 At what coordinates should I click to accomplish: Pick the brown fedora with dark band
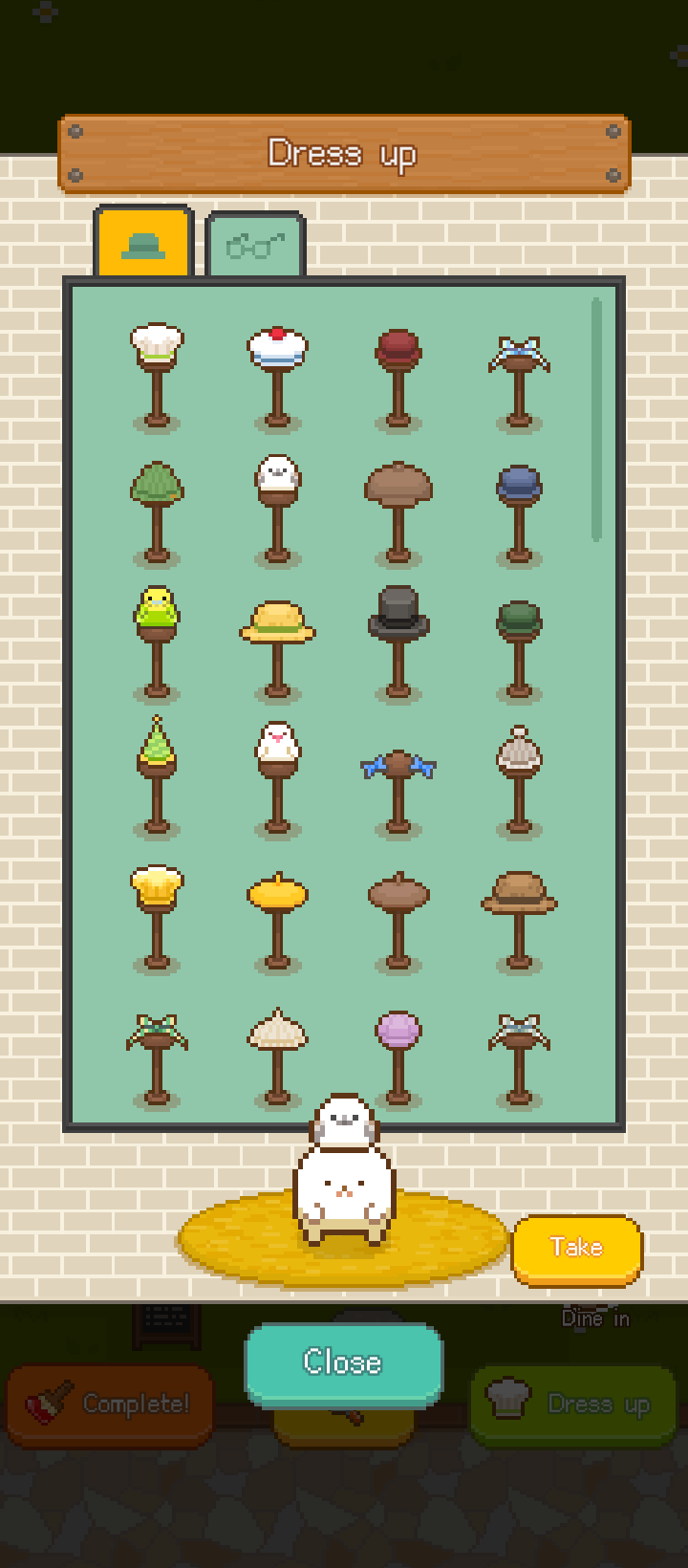(519, 892)
